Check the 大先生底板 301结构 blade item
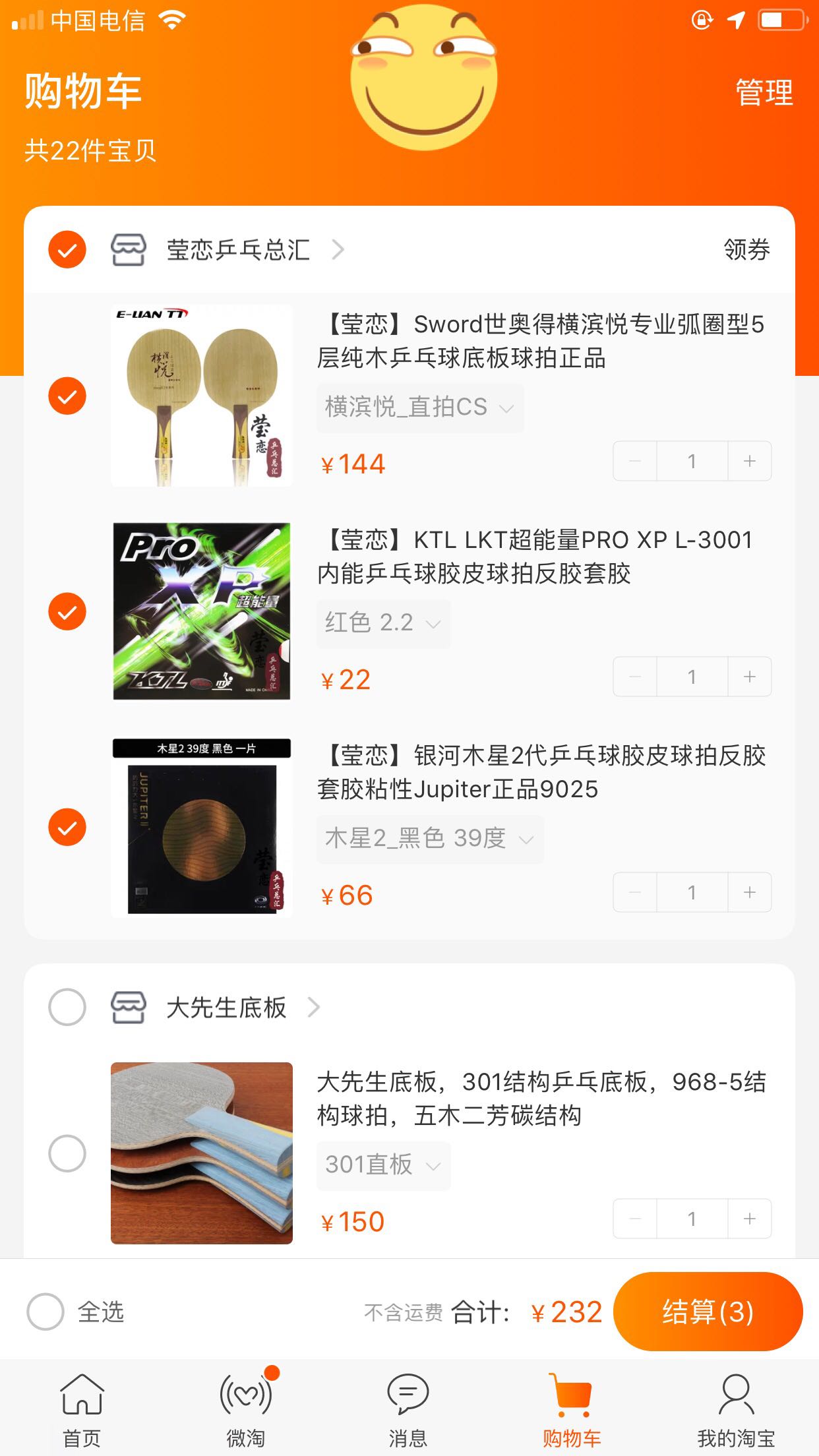819x1456 pixels. [x=67, y=1153]
